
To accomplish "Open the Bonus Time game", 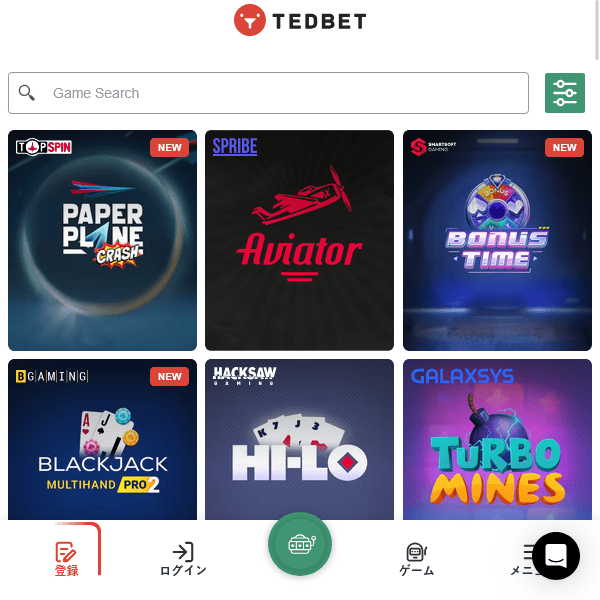I will 497,240.
